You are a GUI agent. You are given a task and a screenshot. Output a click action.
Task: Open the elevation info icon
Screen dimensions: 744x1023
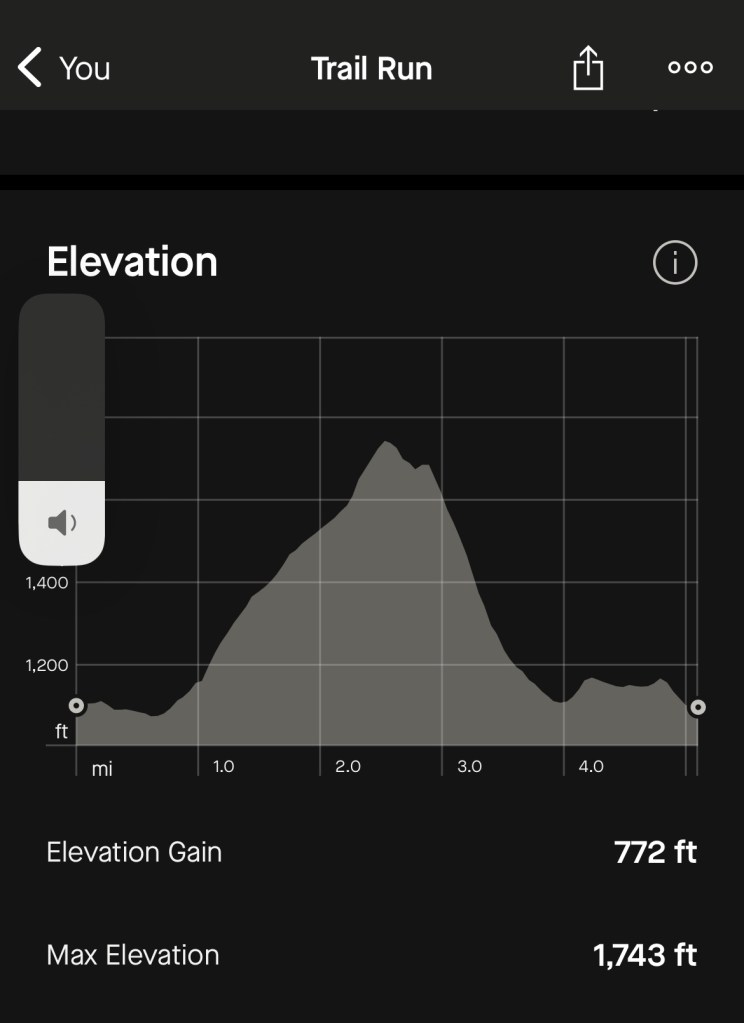coord(675,263)
